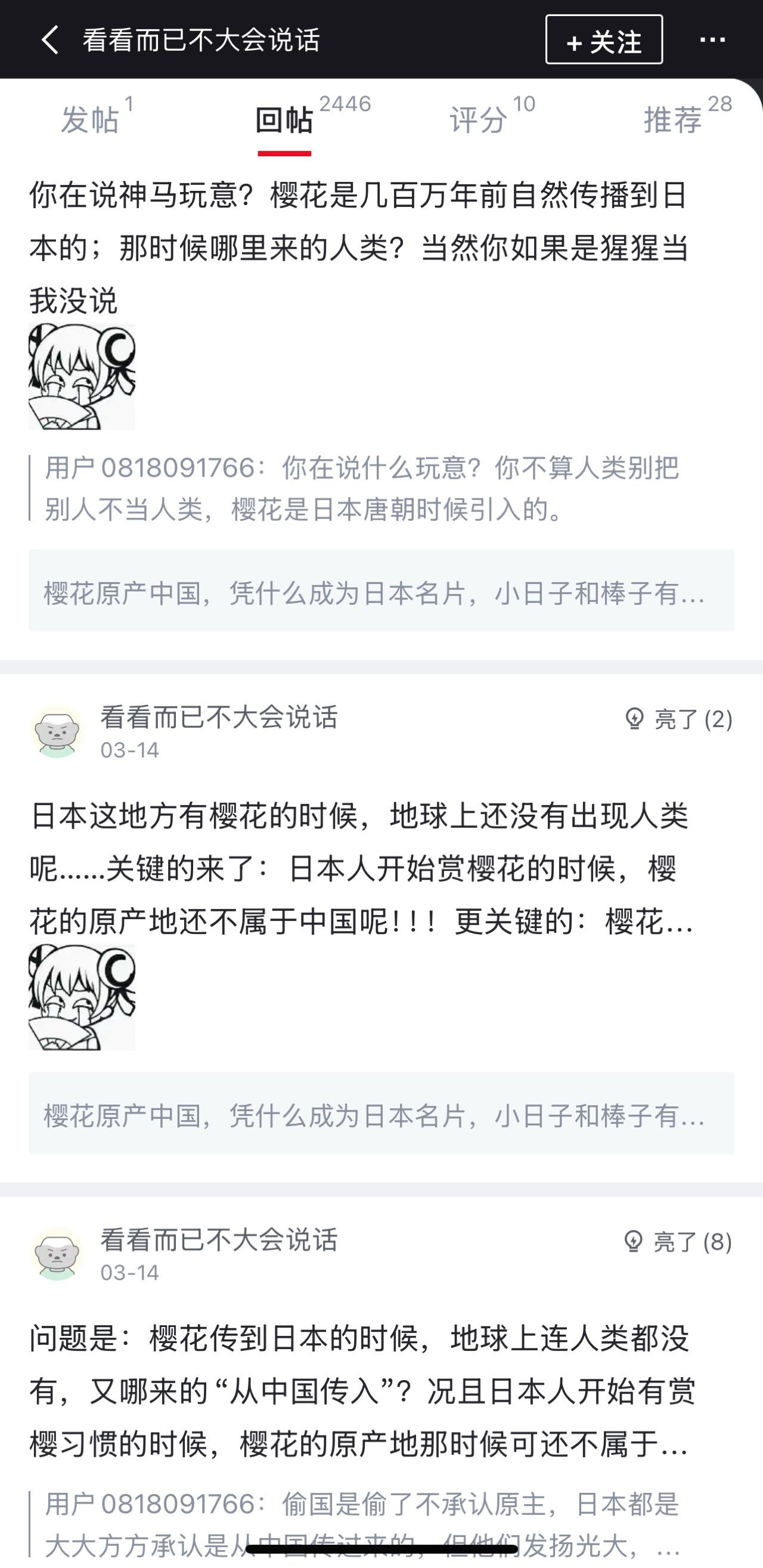Follow the user with the 关注 button

(603, 40)
